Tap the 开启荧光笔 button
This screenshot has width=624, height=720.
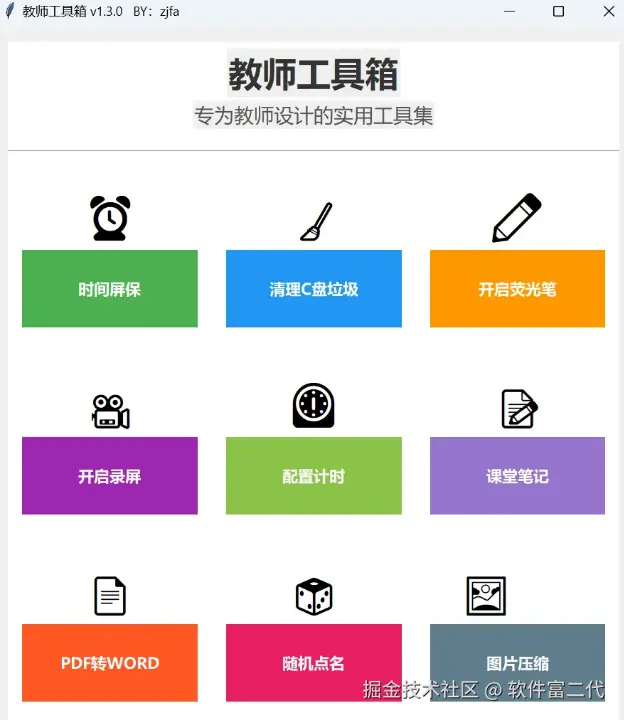[517, 289]
